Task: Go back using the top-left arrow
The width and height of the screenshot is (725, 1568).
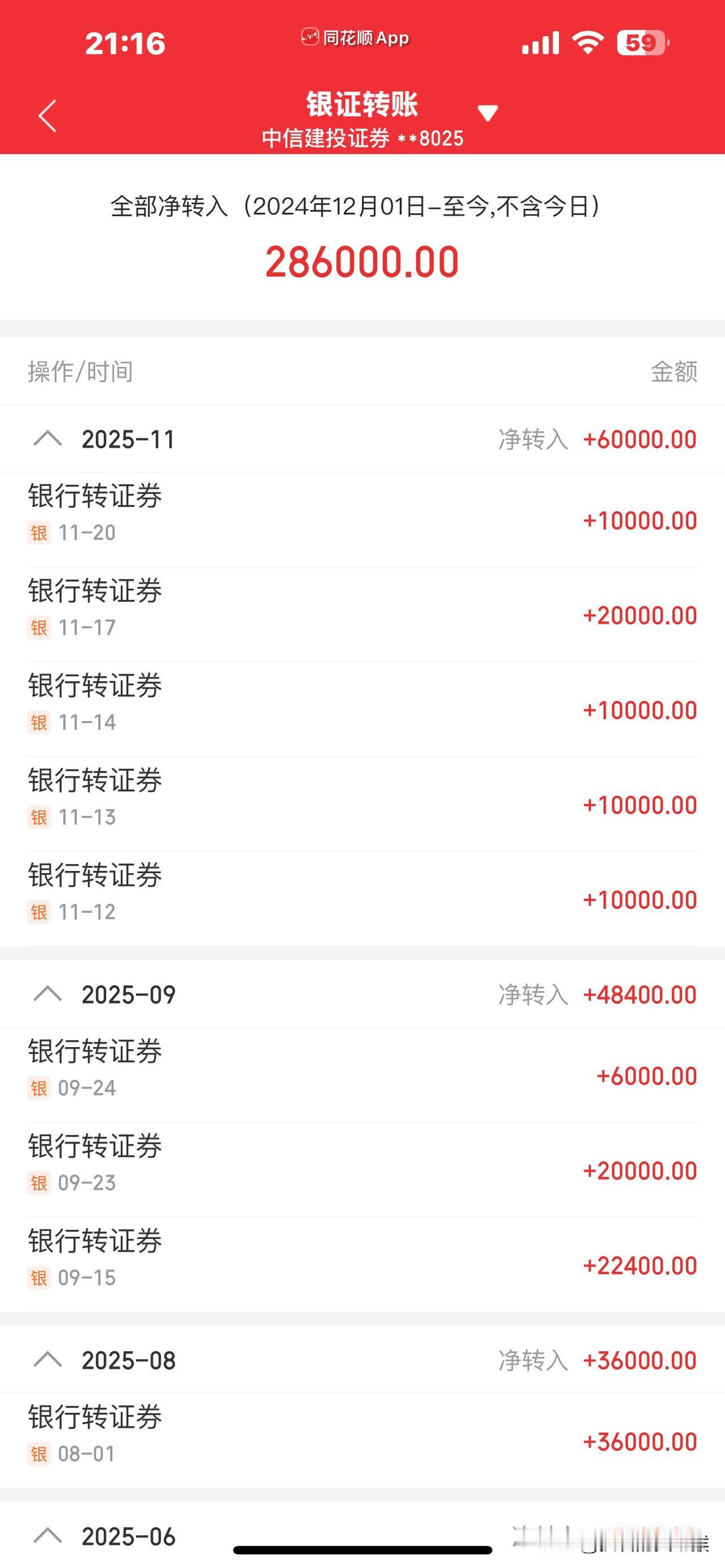Action: point(48,116)
